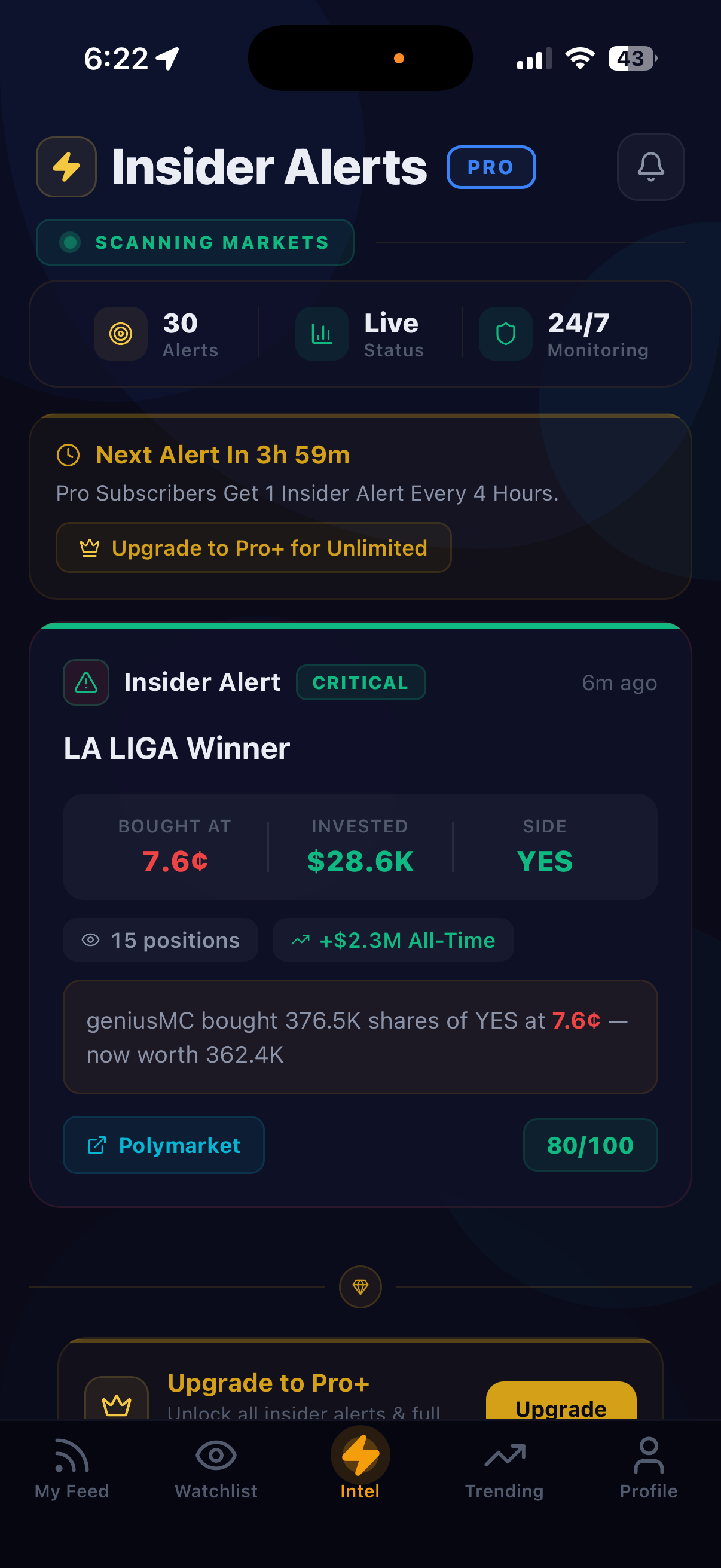Switch to the Trending tab
Image resolution: width=721 pixels, height=1568 pixels.
(x=505, y=1474)
